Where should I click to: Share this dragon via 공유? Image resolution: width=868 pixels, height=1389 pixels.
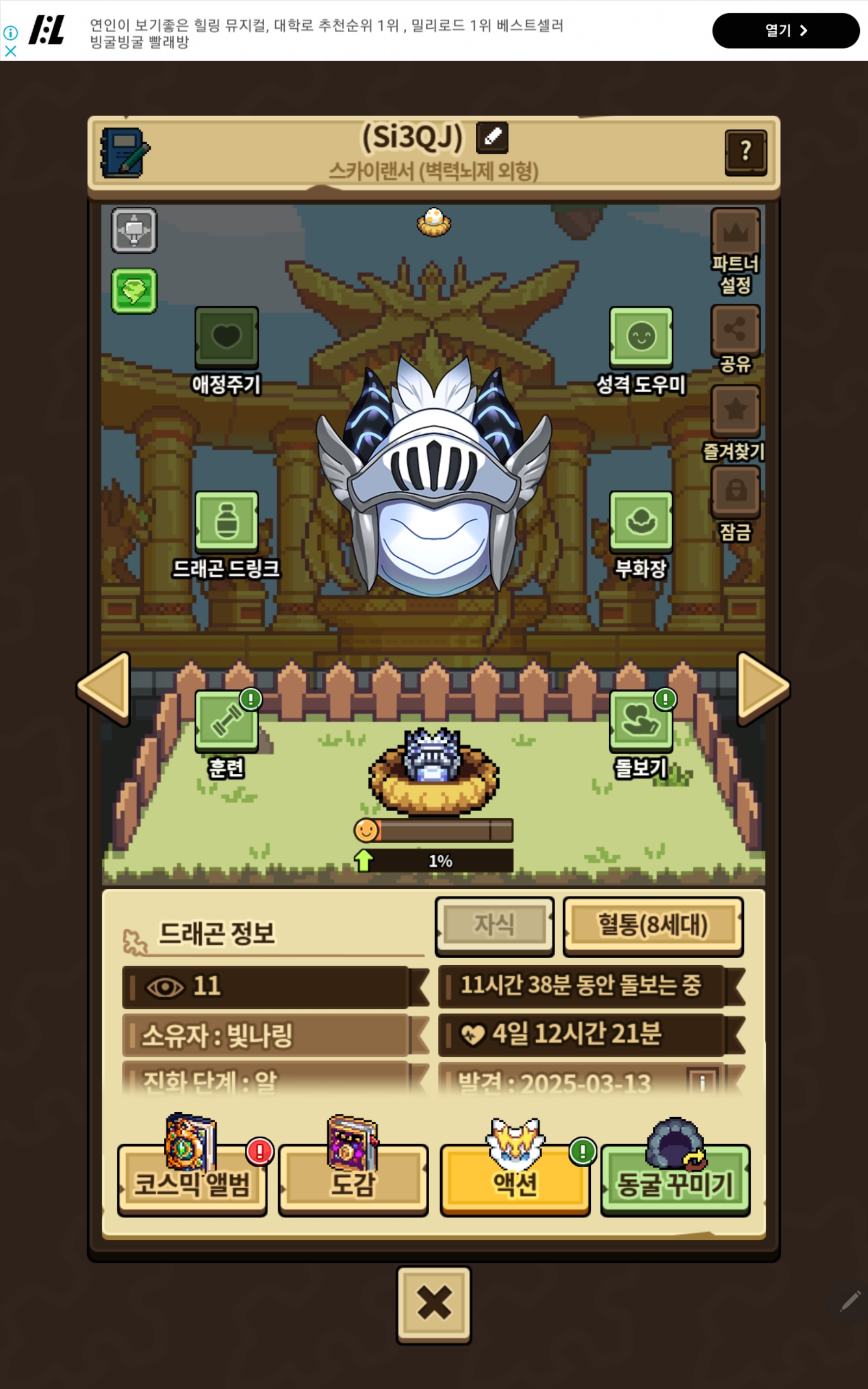pyautogui.click(x=735, y=330)
